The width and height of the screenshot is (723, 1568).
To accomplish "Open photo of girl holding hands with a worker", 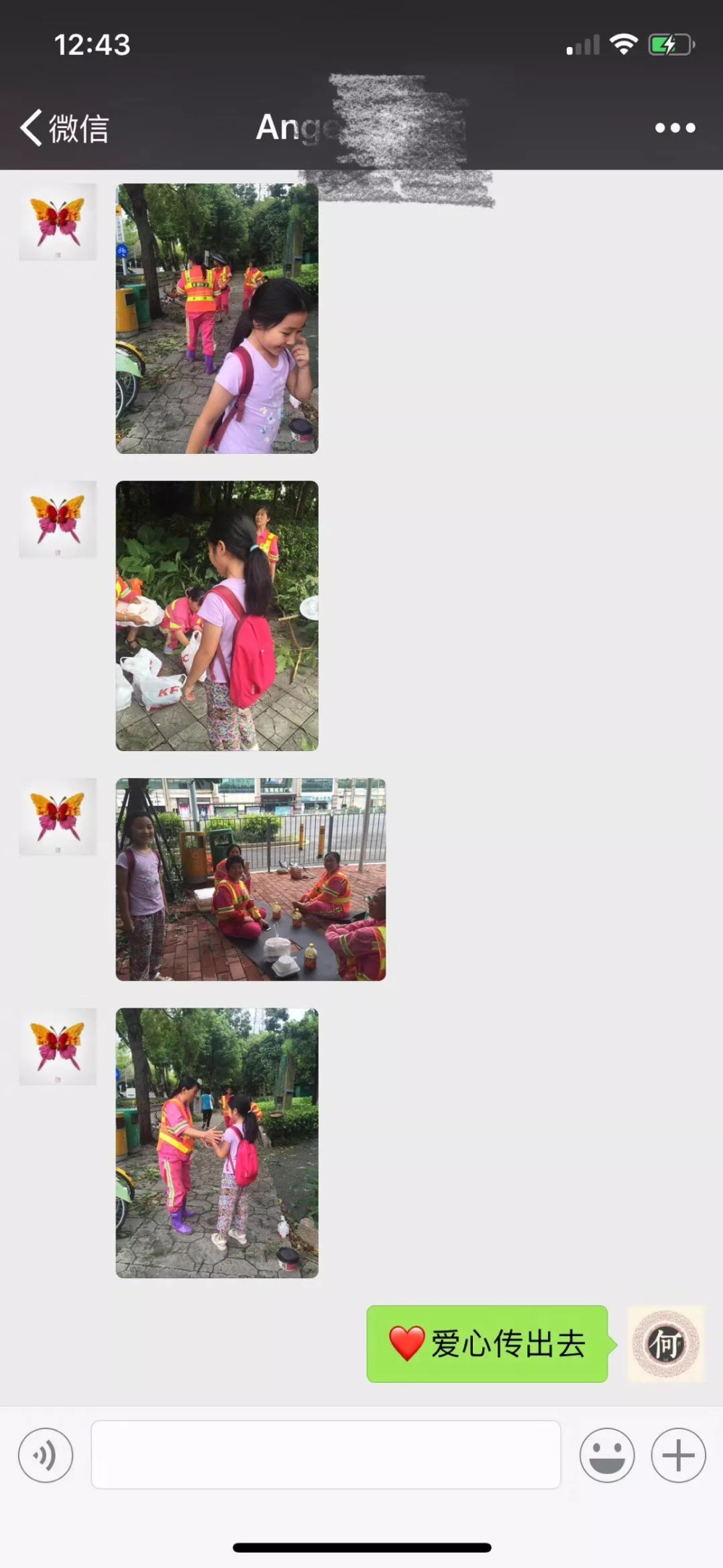I will click(x=217, y=1143).
